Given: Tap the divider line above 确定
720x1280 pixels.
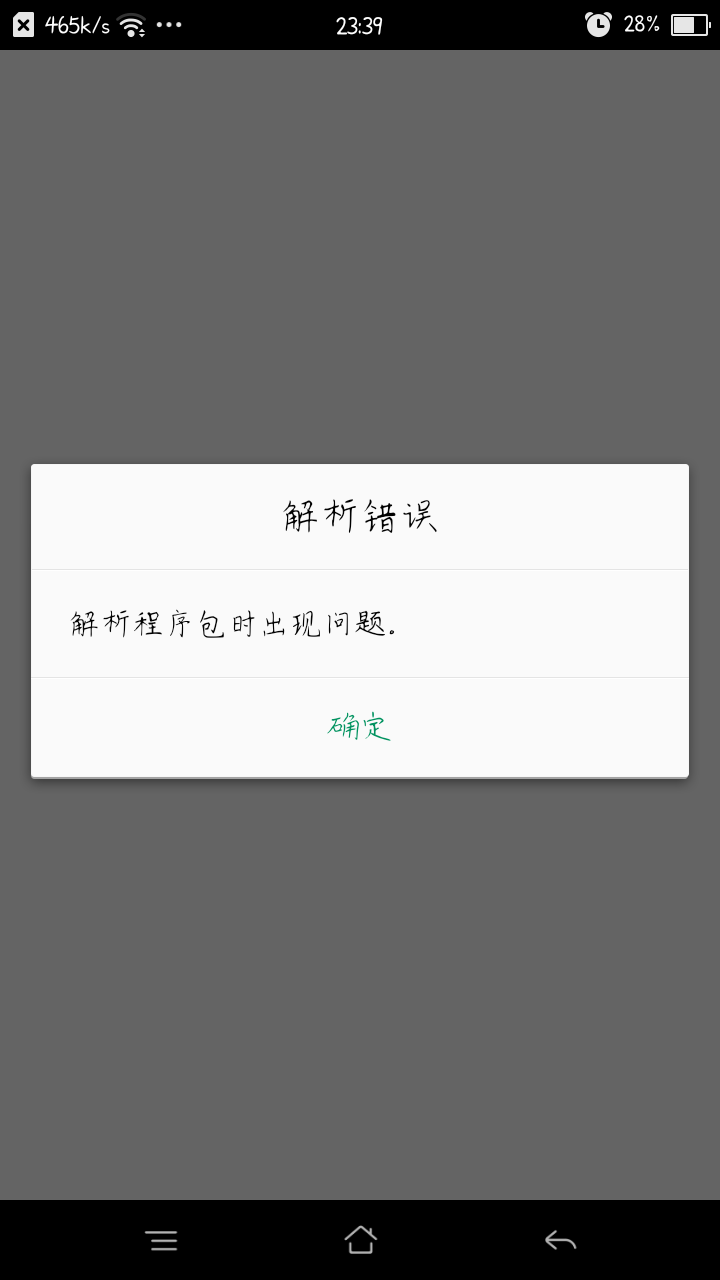Looking at the screenshot, I should pyautogui.click(x=360, y=678).
